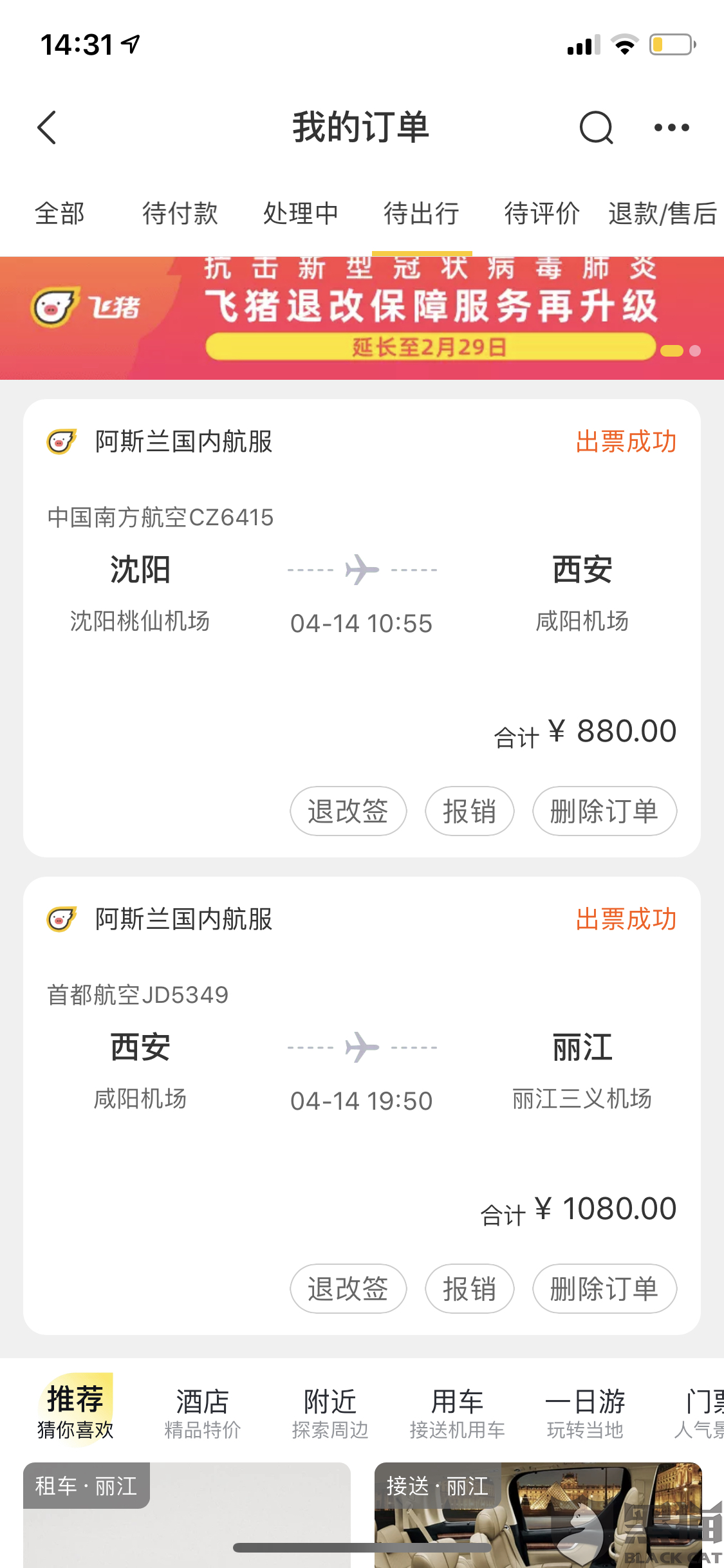Open the 接送 · 丽江 recommendation card

538,1515
